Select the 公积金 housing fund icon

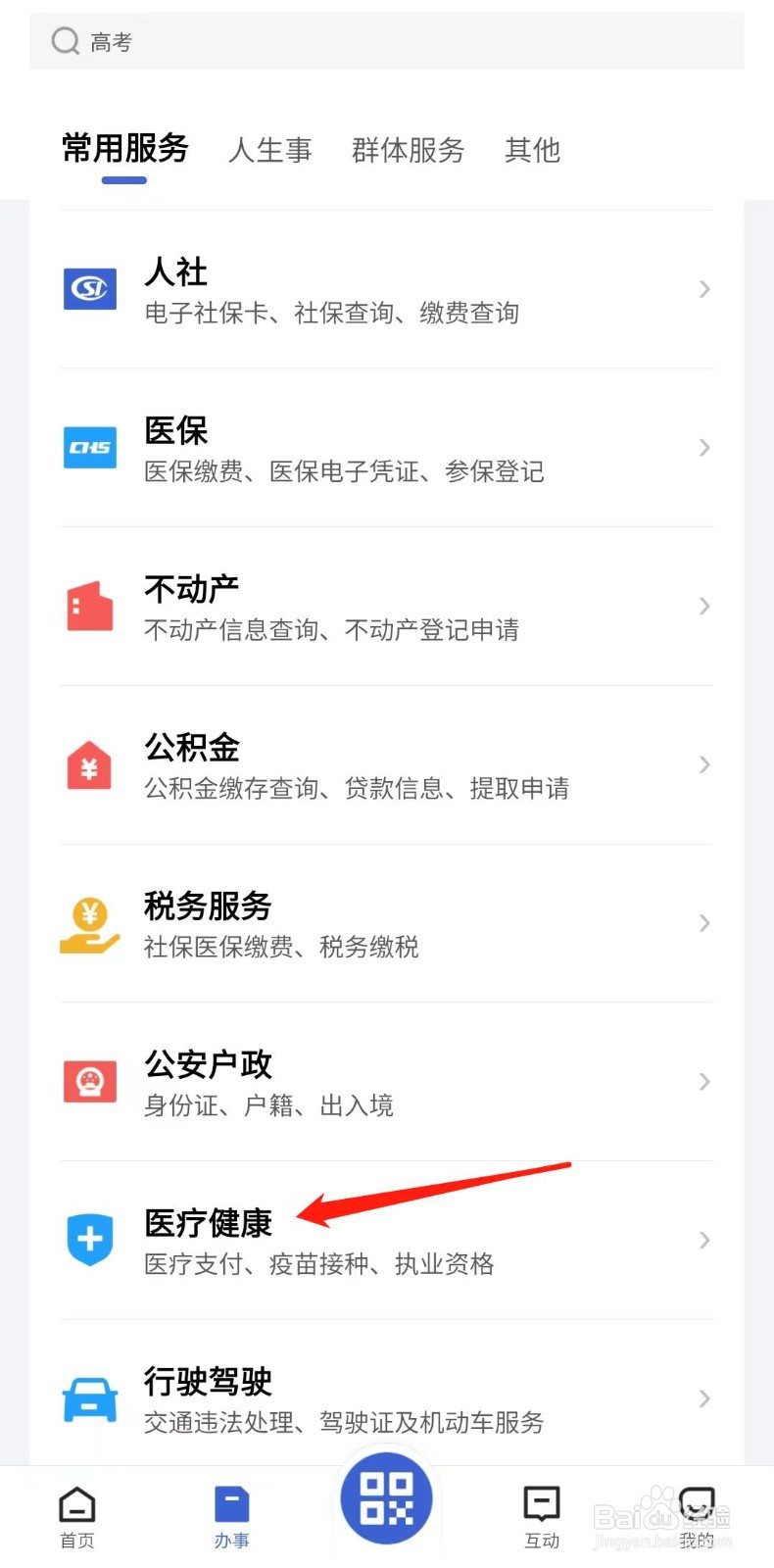(89, 764)
